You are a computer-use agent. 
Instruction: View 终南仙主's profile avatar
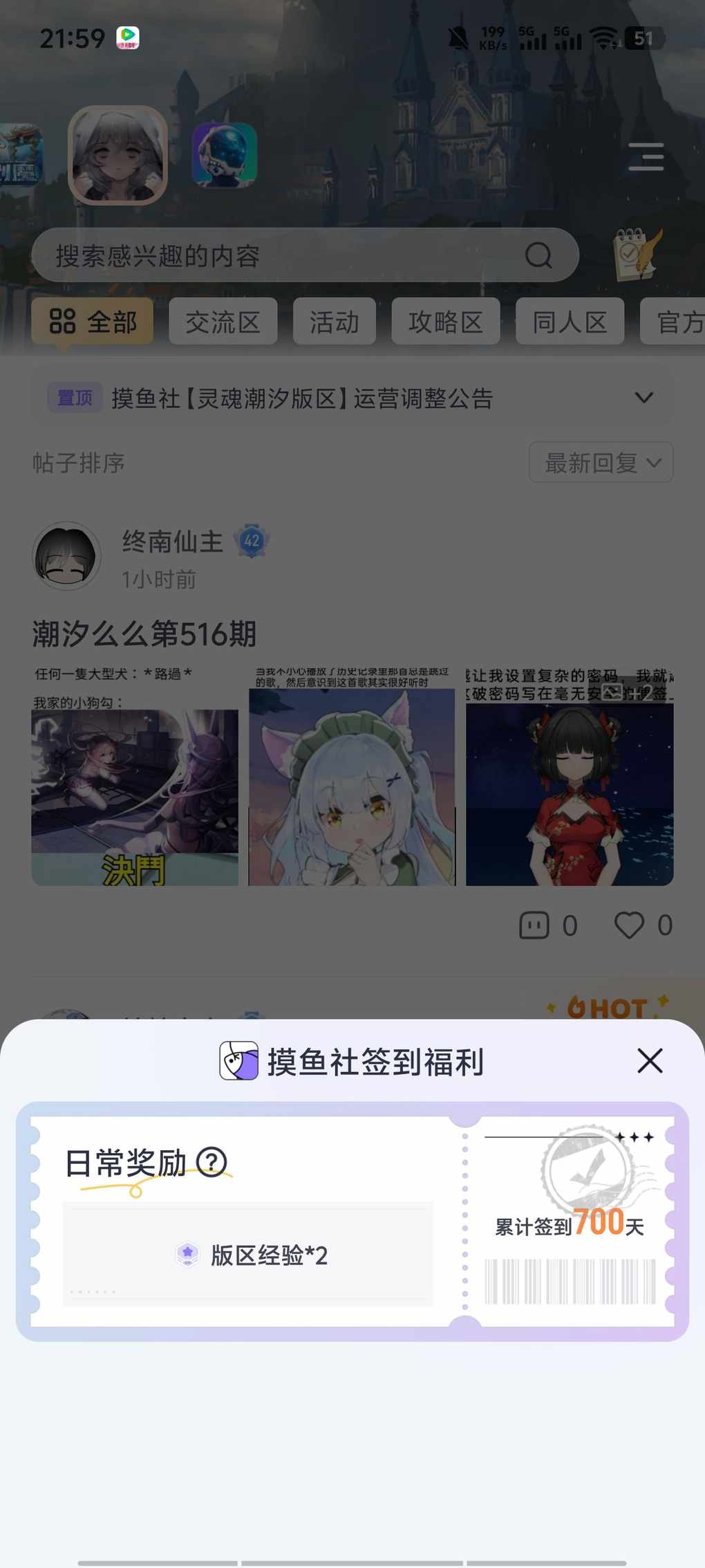point(67,556)
